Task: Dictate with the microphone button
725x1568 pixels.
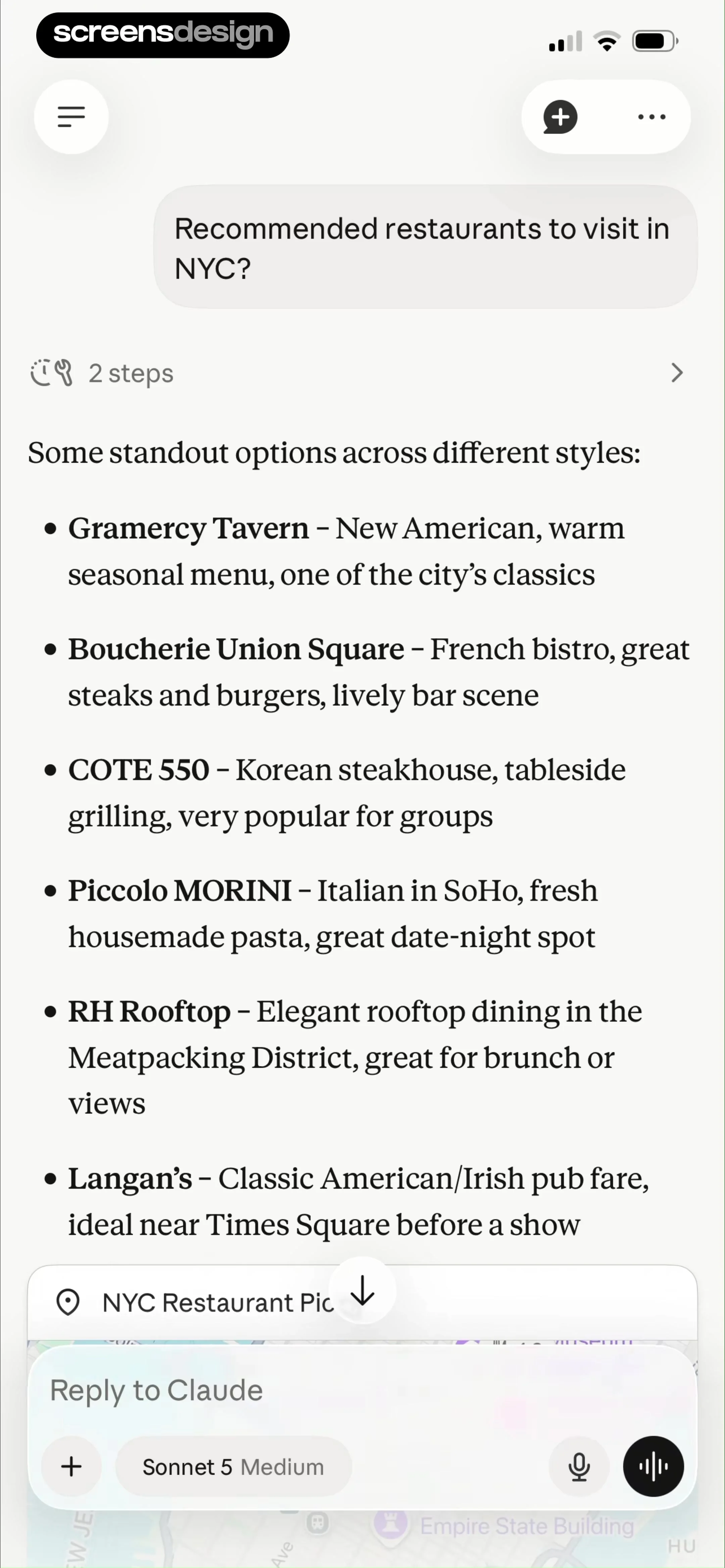Action: [x=579, y=1466]
